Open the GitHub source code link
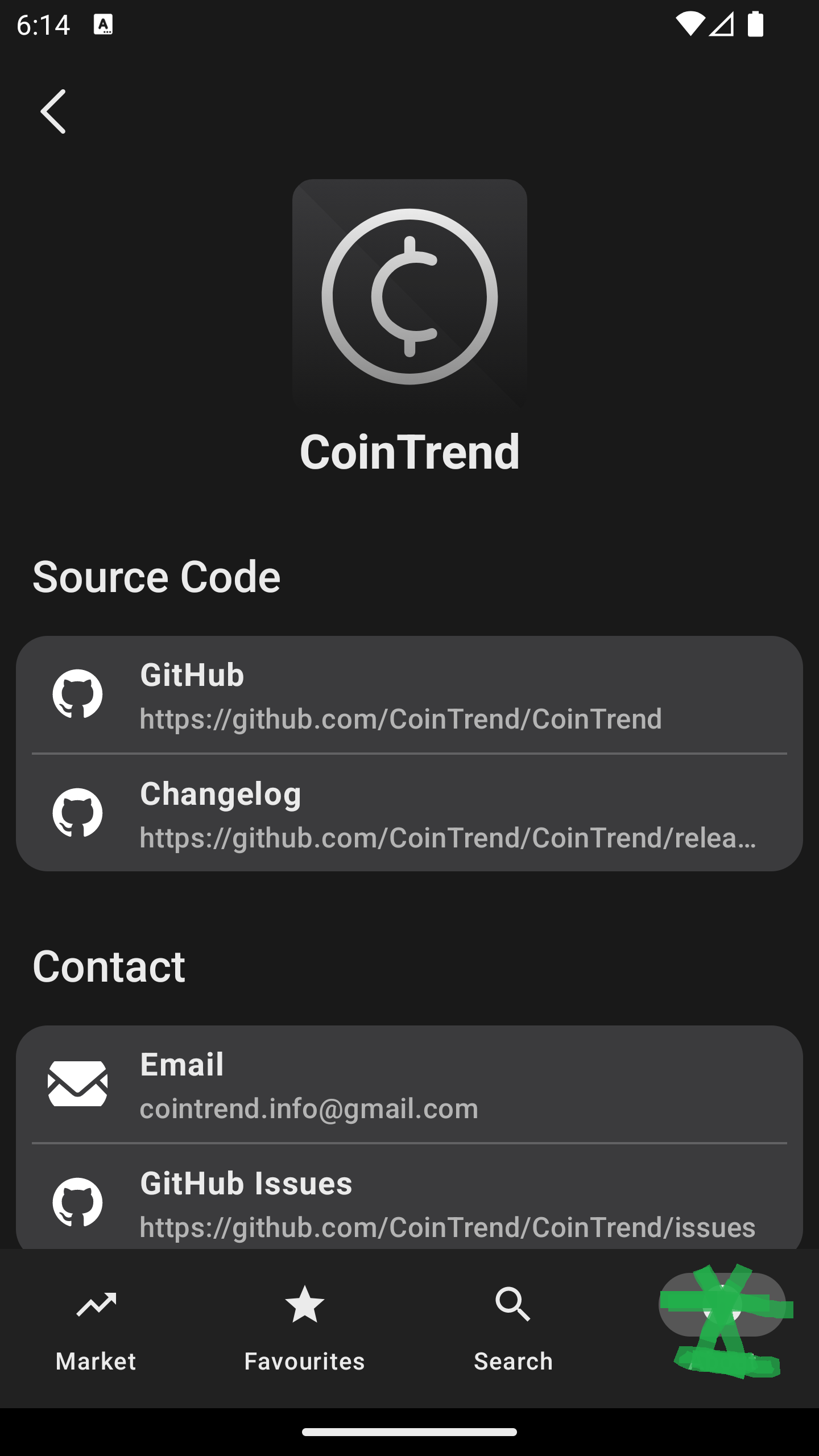Screen dimensions: 819x1456 click(409, 695)
